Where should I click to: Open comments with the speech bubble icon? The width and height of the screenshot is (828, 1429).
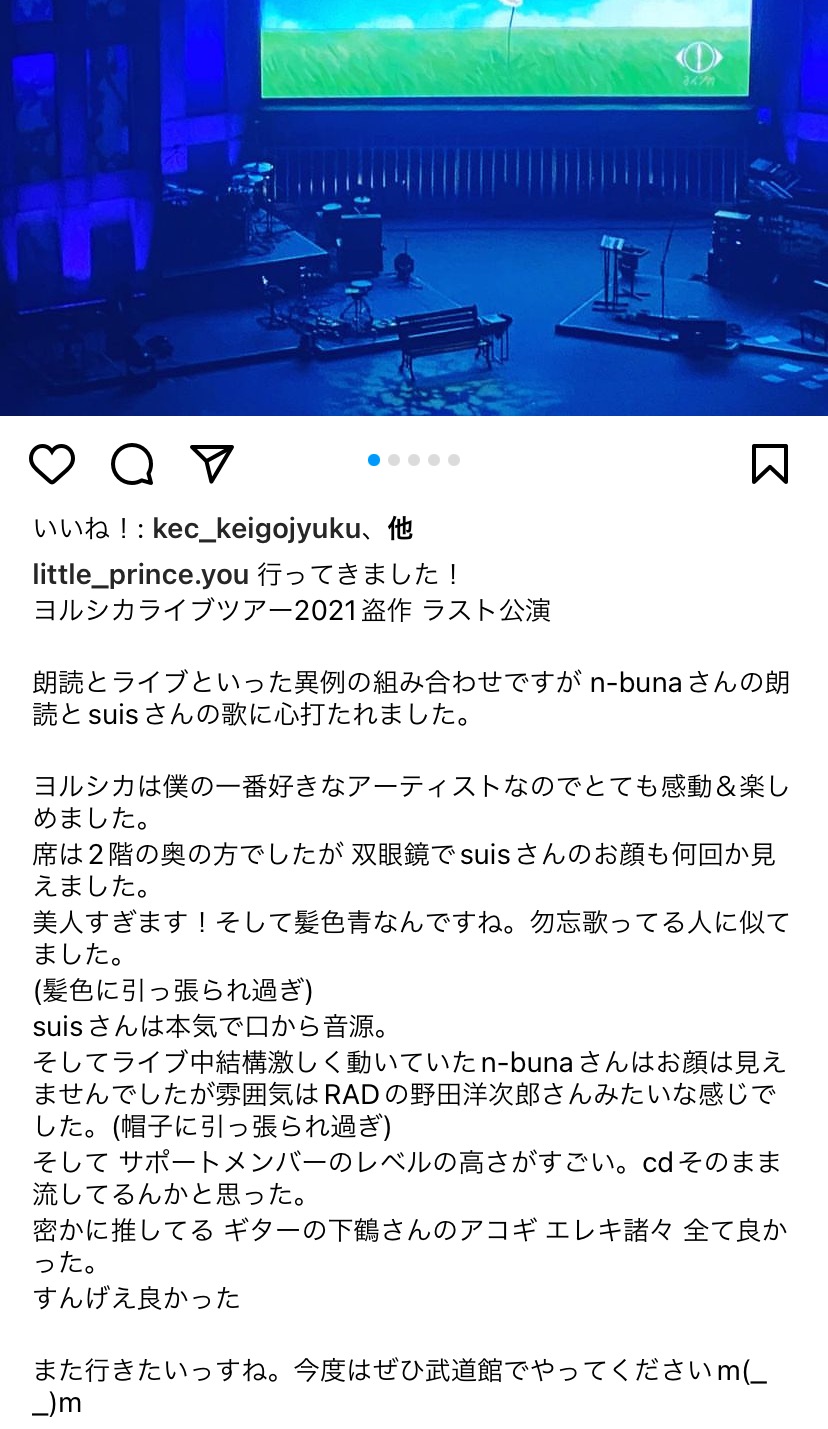click(132, 464)
